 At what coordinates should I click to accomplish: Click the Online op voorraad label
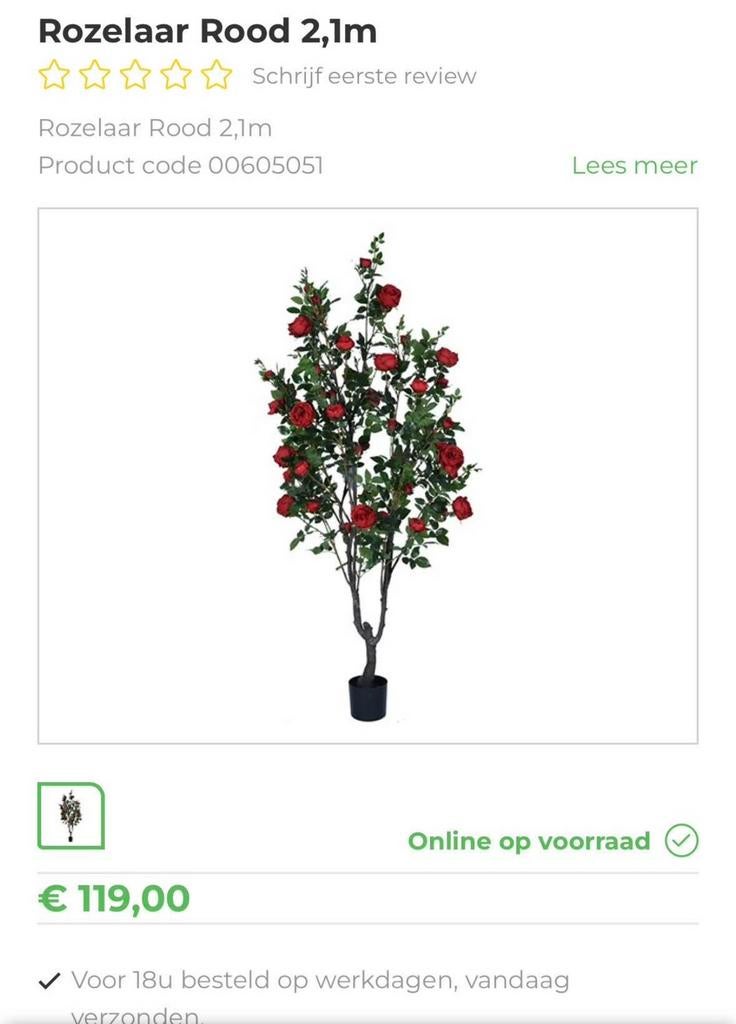[x=529, y=841]
